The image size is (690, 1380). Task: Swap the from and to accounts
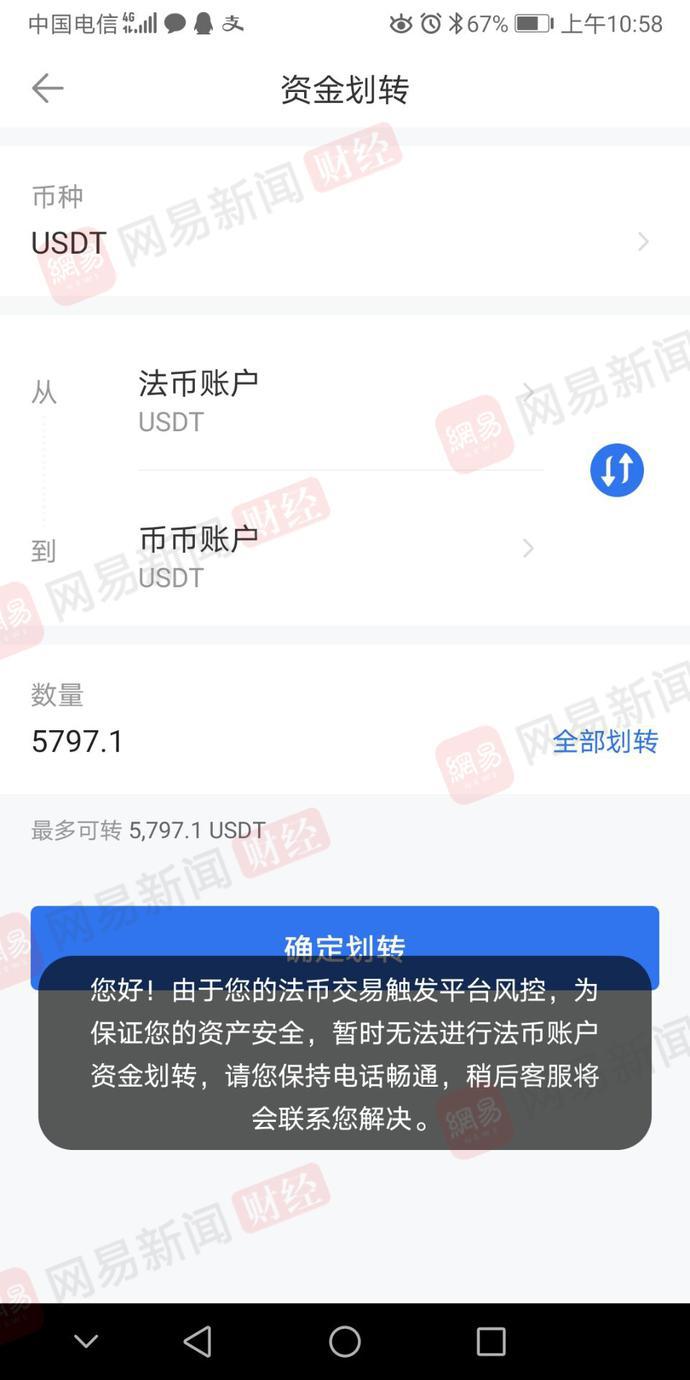coord(616,470)
